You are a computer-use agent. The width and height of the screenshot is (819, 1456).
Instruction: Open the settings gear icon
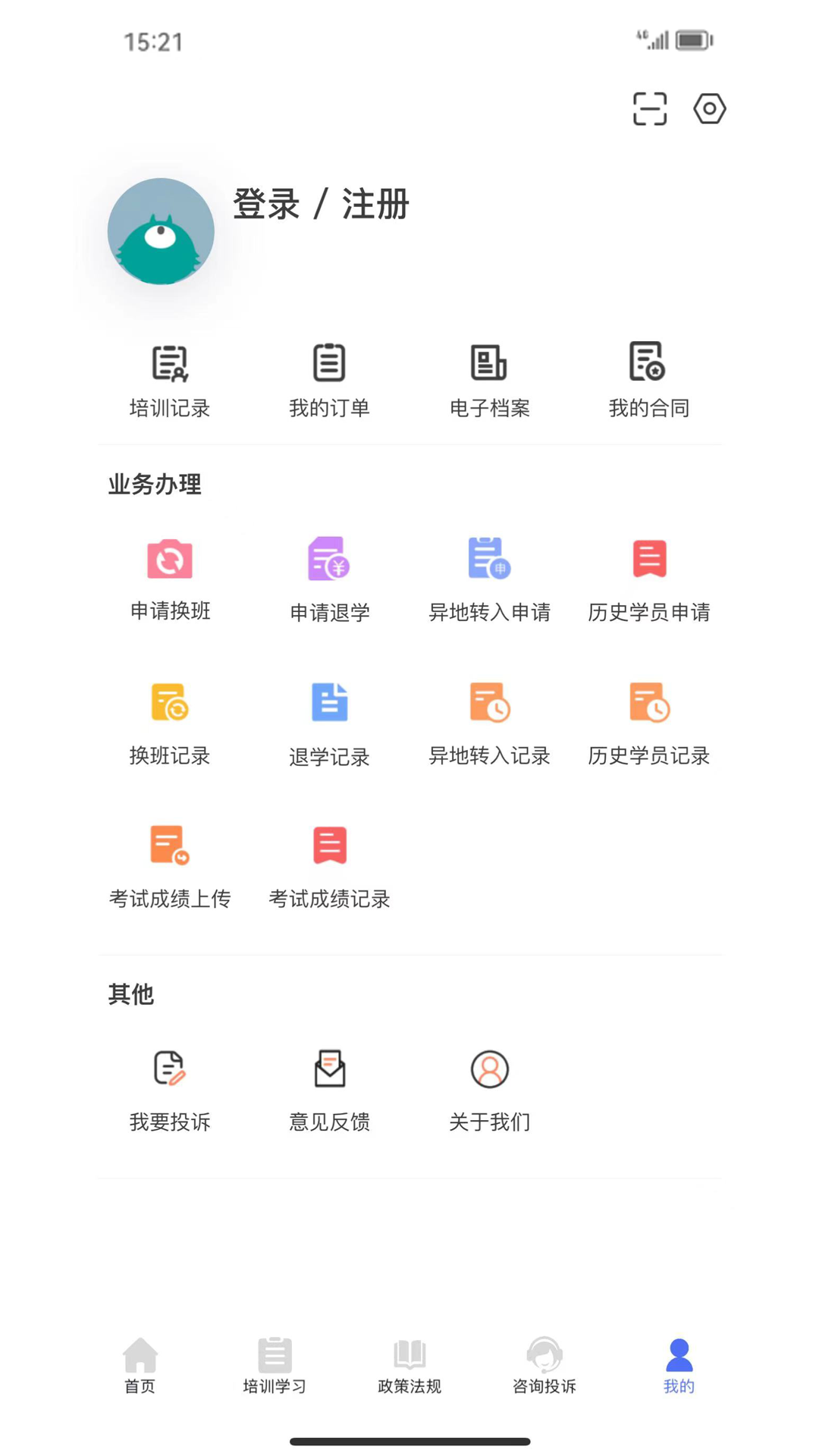pyautogui.click(x=710, y=108)
